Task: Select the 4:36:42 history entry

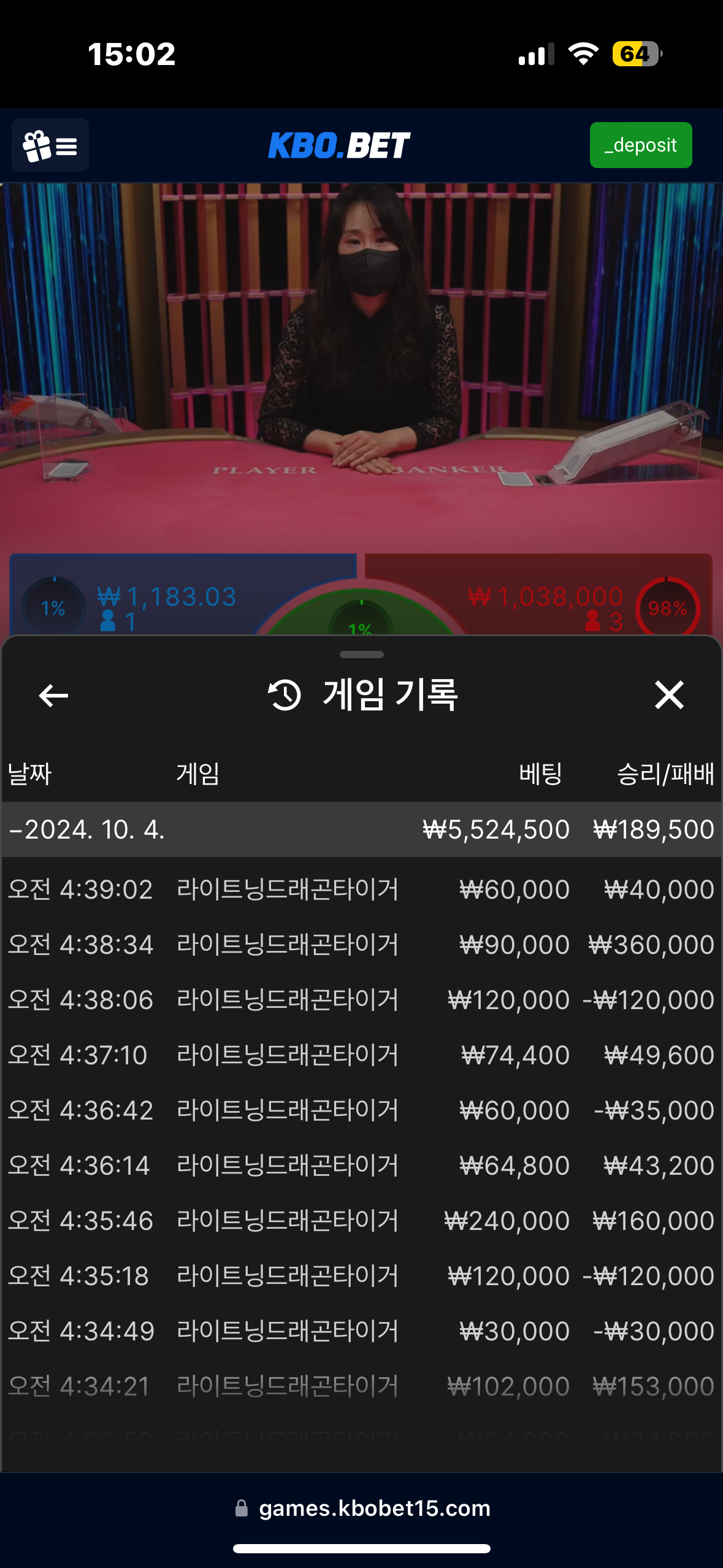Action: pyautogui.click(x=361, y=1110)
